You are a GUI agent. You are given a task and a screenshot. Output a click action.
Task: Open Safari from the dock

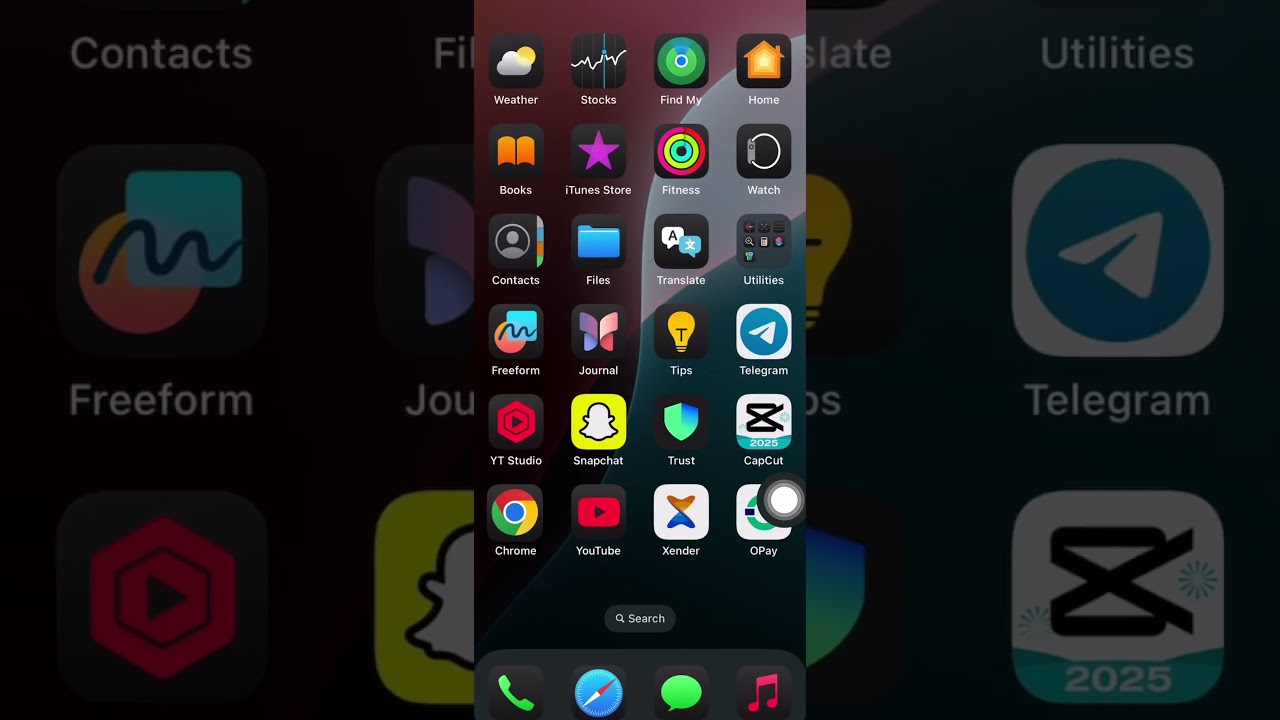click(598, 693)
